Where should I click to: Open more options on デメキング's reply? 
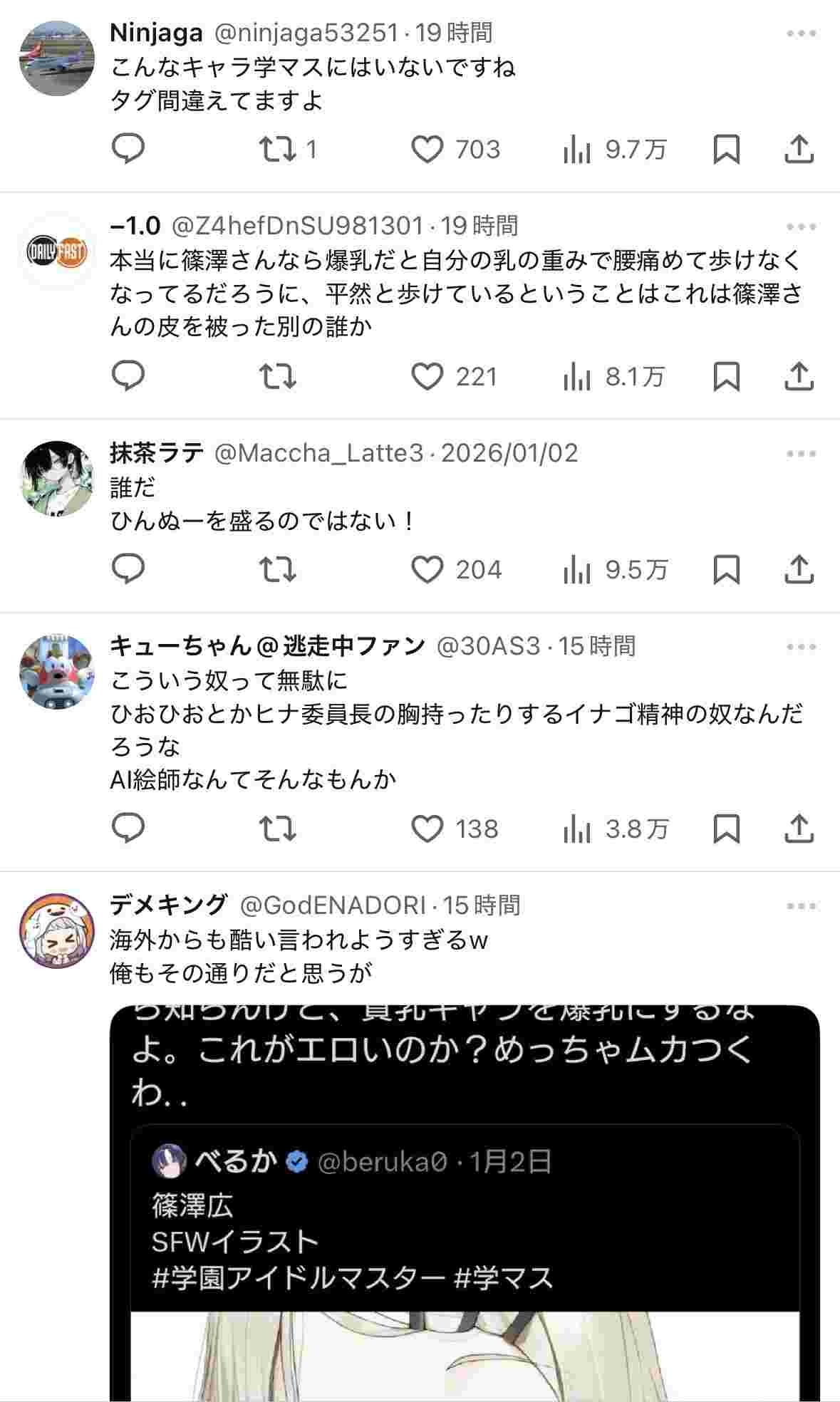(x=801, y=906)
